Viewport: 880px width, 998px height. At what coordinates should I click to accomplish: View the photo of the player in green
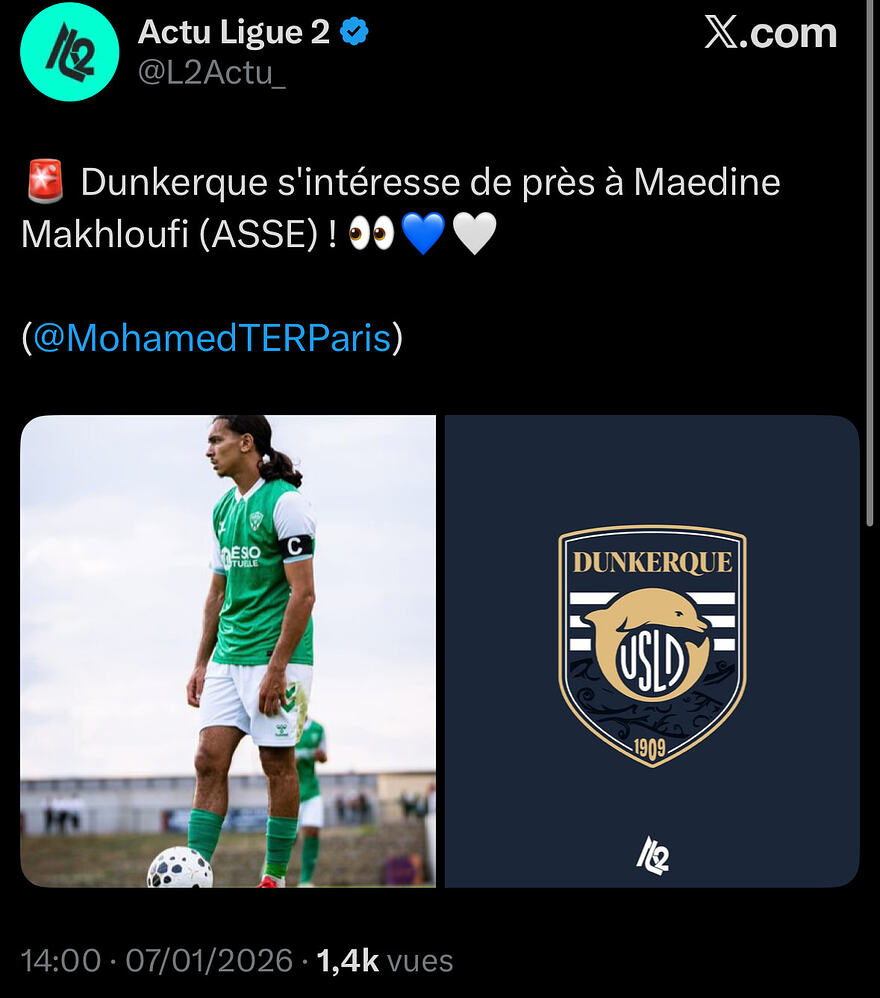coord(228,650)
